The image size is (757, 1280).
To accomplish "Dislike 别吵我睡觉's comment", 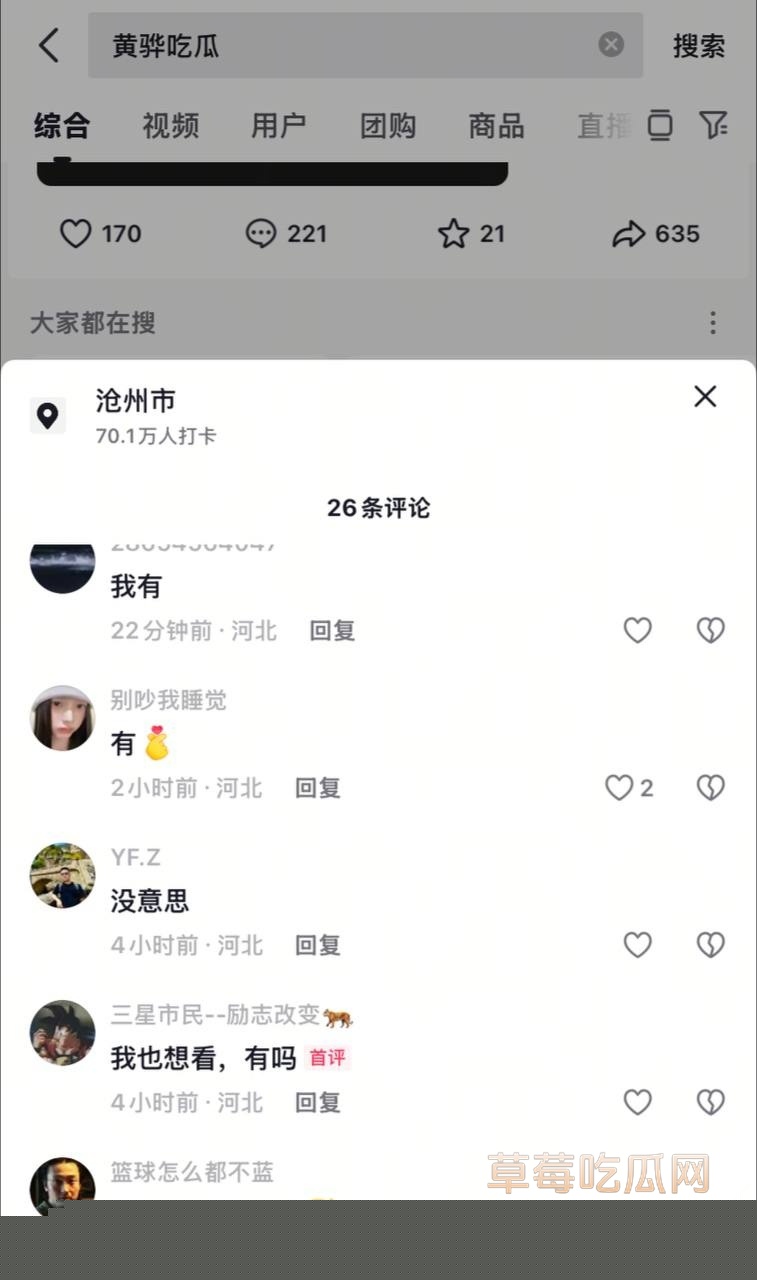I will pyautogui.click(x=710, y=788).
